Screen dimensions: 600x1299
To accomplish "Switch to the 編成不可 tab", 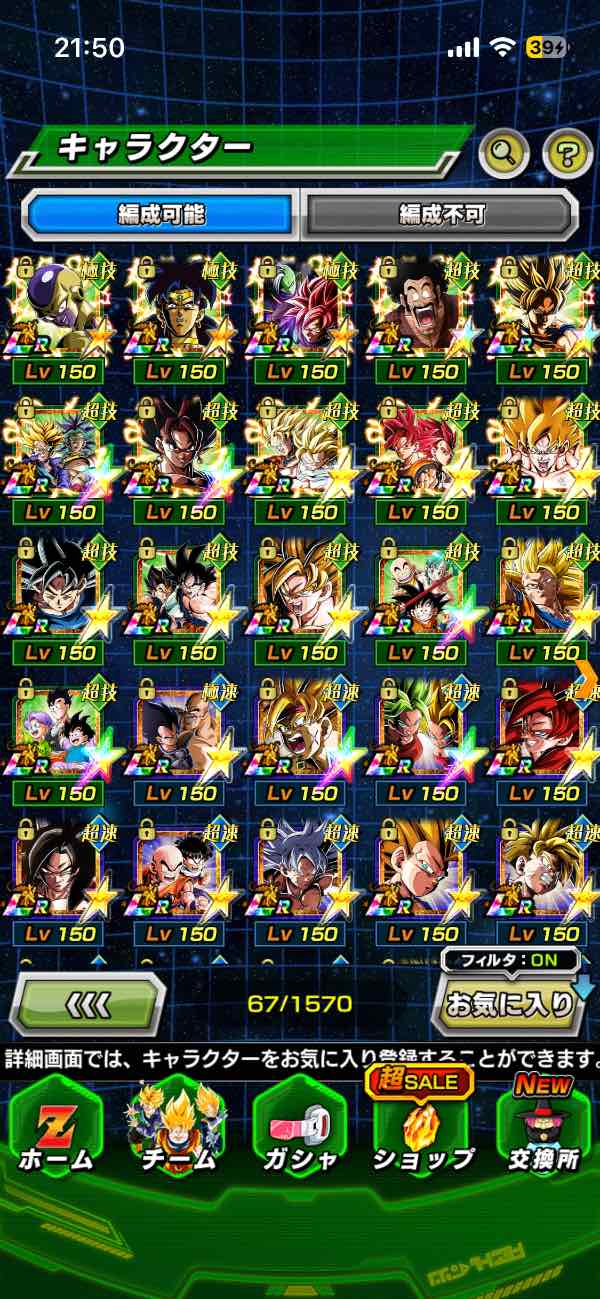I will (x=441, y=214).
